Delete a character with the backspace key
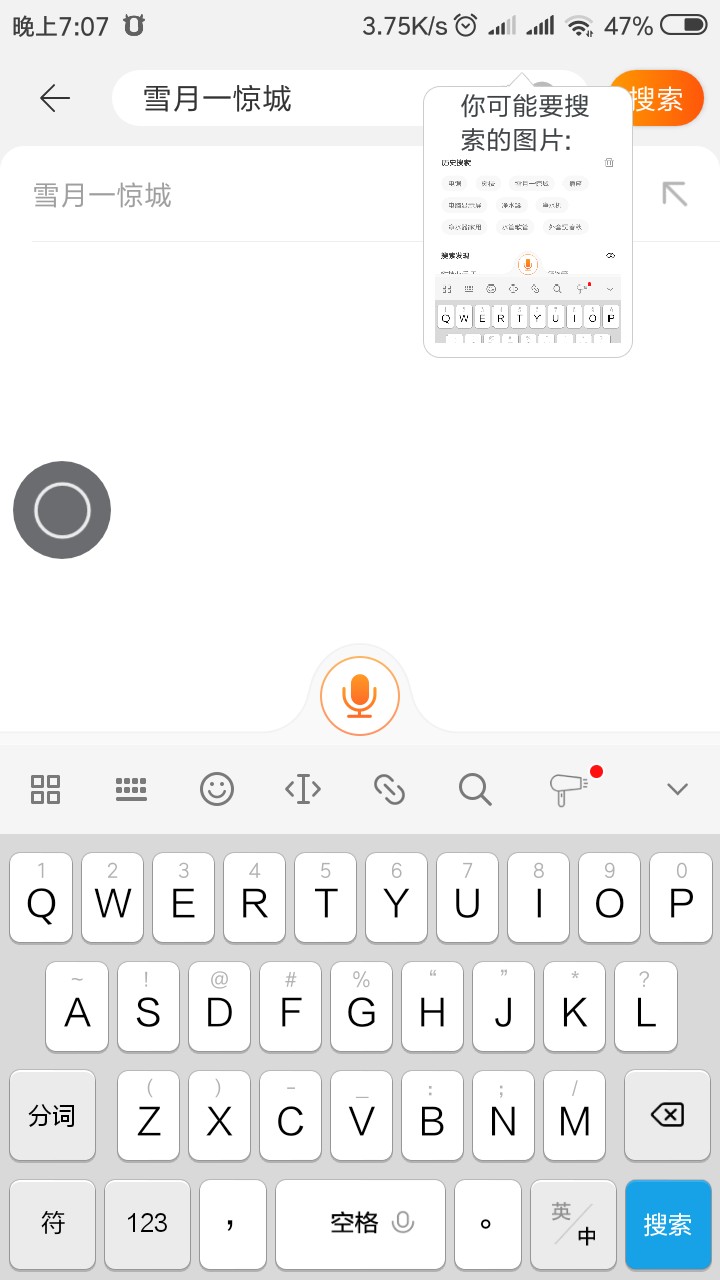 click(x=667, y=1115)
